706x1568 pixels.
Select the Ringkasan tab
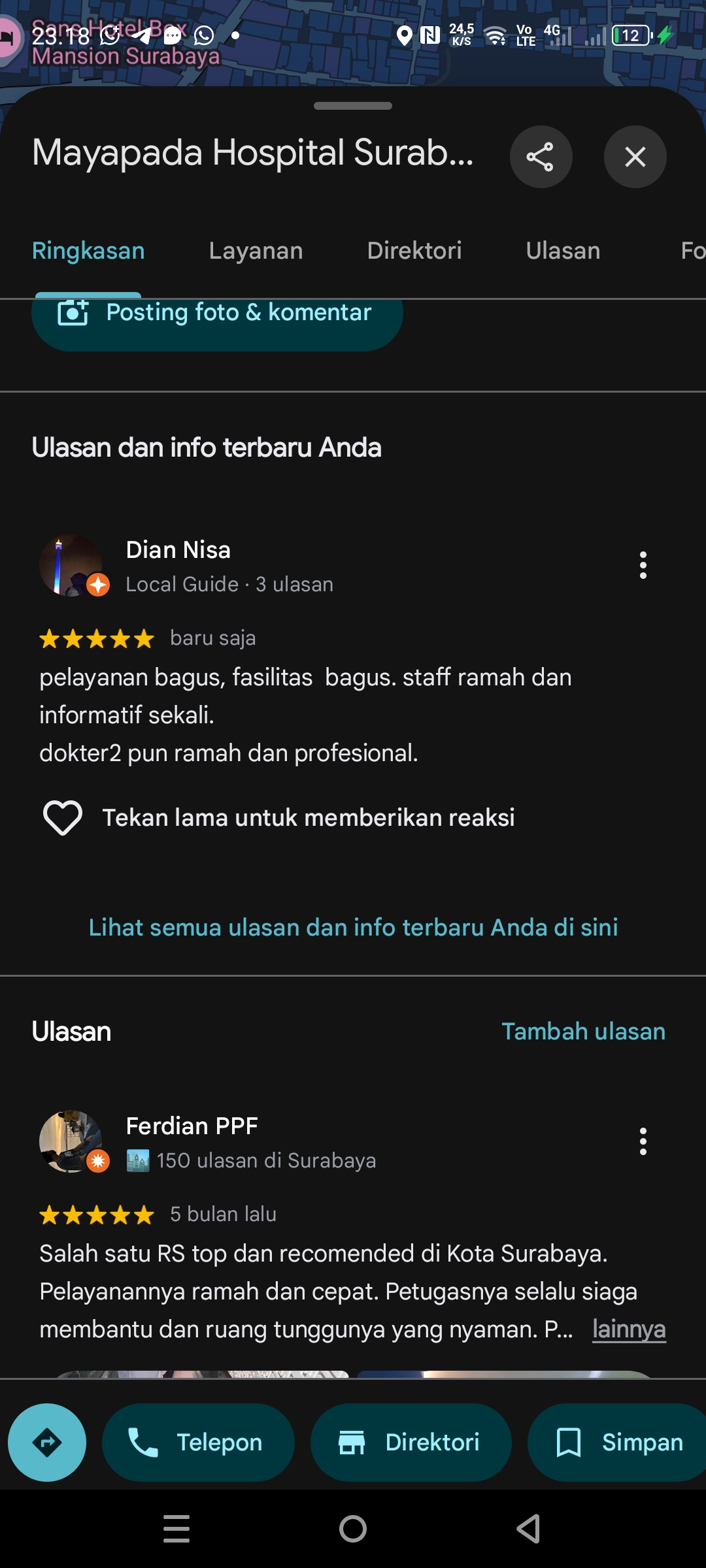click(x=88, y=251)
